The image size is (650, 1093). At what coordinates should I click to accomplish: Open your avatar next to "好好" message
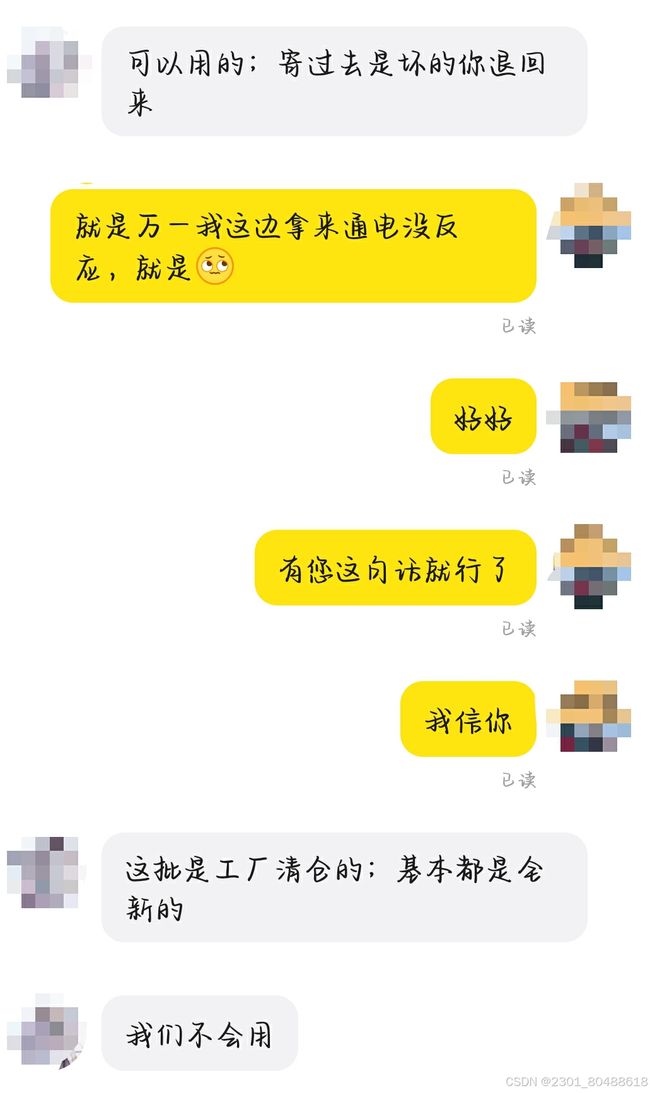[x=589, y=417]
